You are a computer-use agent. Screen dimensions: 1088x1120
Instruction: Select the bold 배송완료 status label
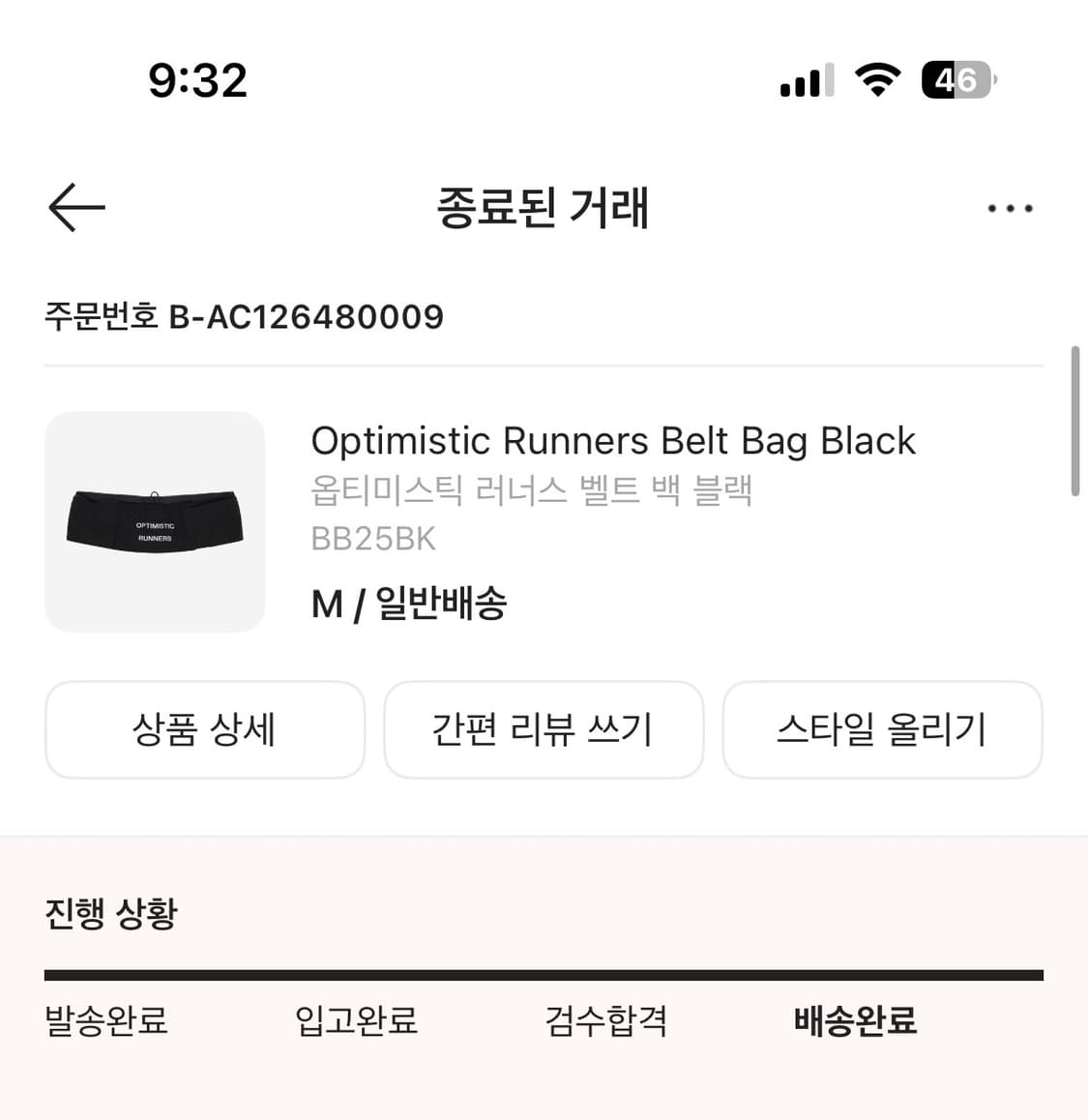point(855,1020)
